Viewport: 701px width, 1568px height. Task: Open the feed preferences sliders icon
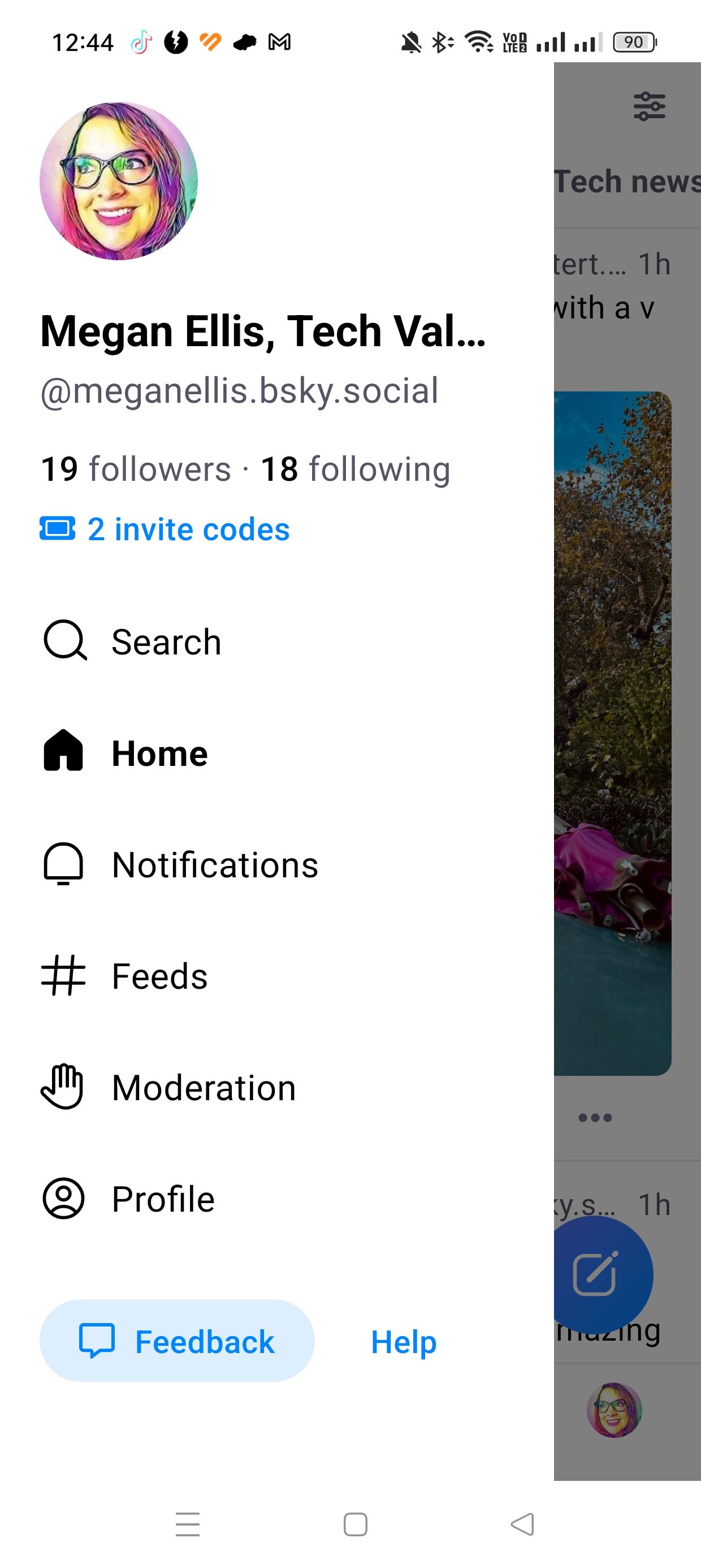point(648,106)
